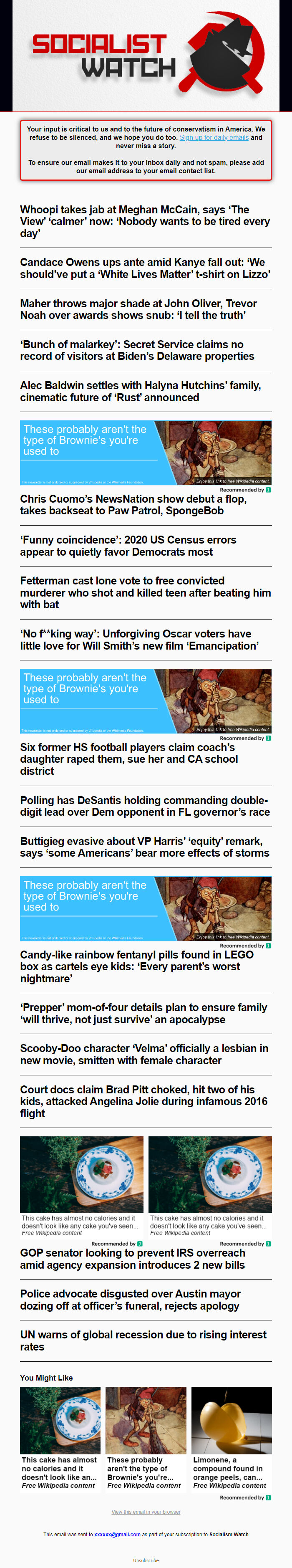
Task: Open the Secret Service 'Bunch of malarkey' story
Action: [137, 350]
